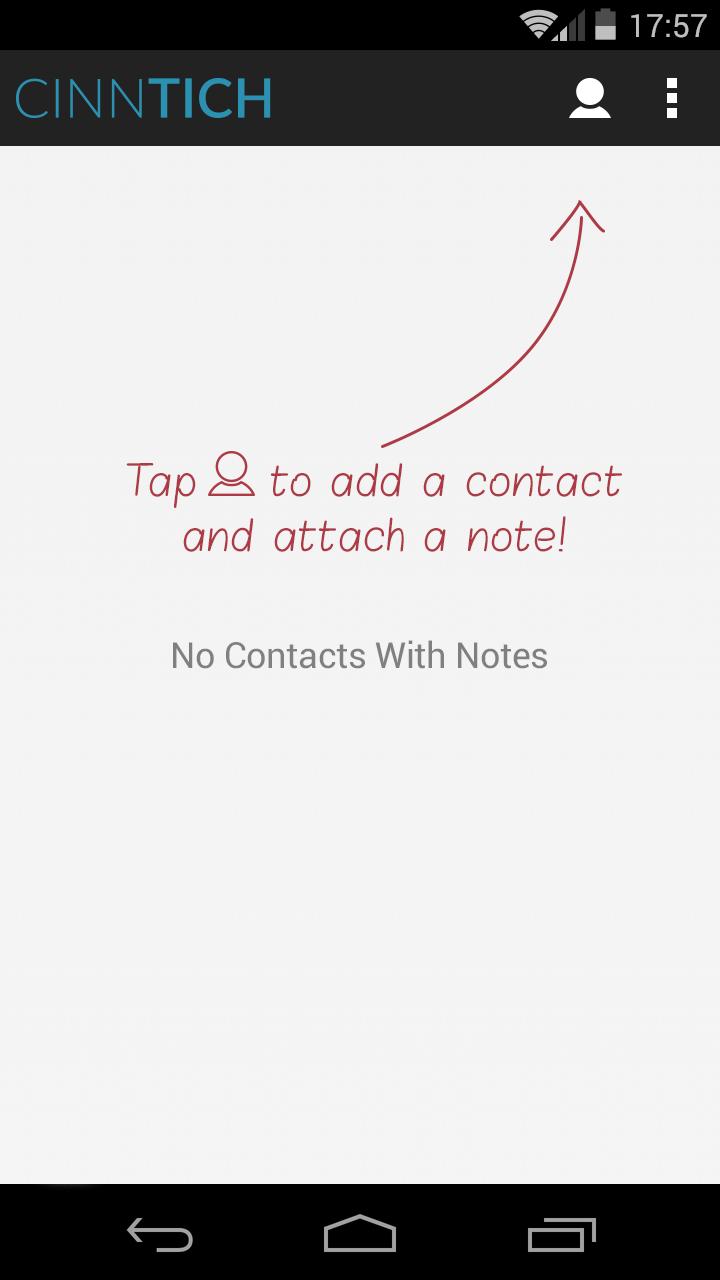This screenshot has height=1280, width=720.
Task: Go back using the system back button
Action: coord(160,1234)
